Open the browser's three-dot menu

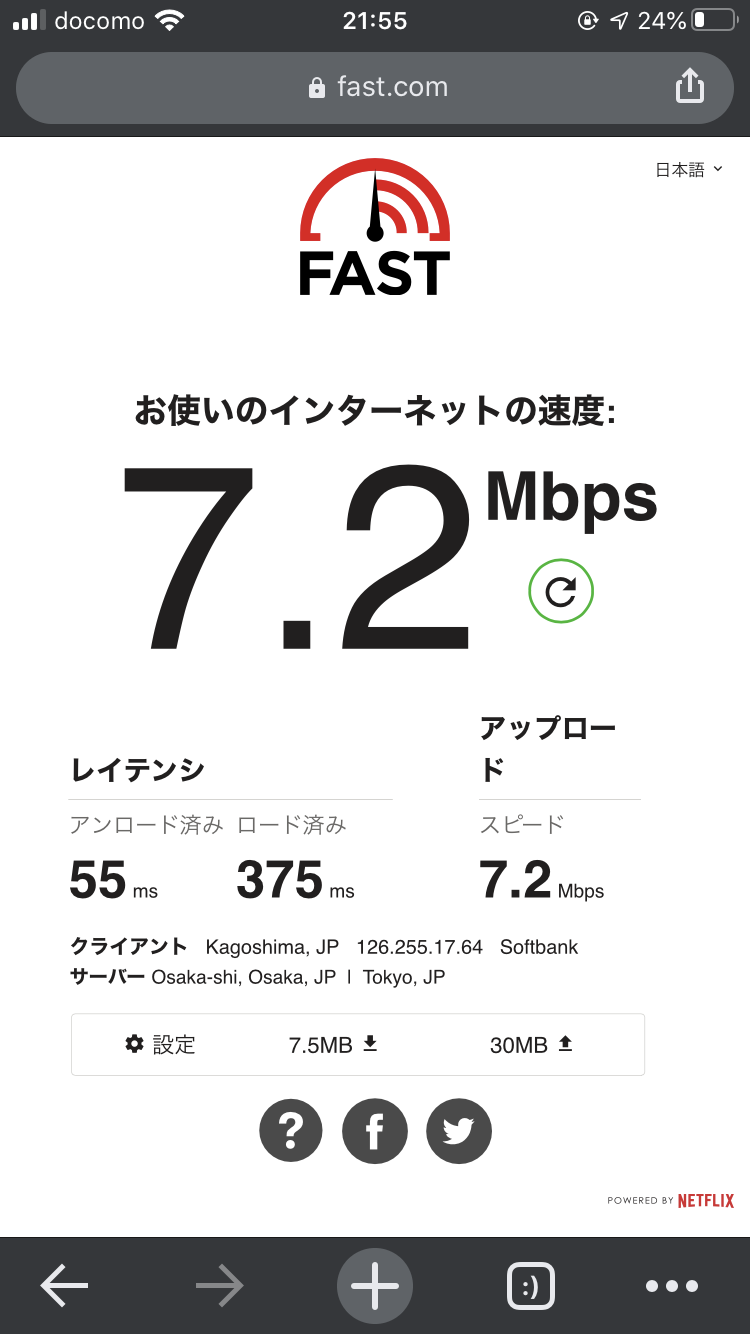pos(672,1286)
